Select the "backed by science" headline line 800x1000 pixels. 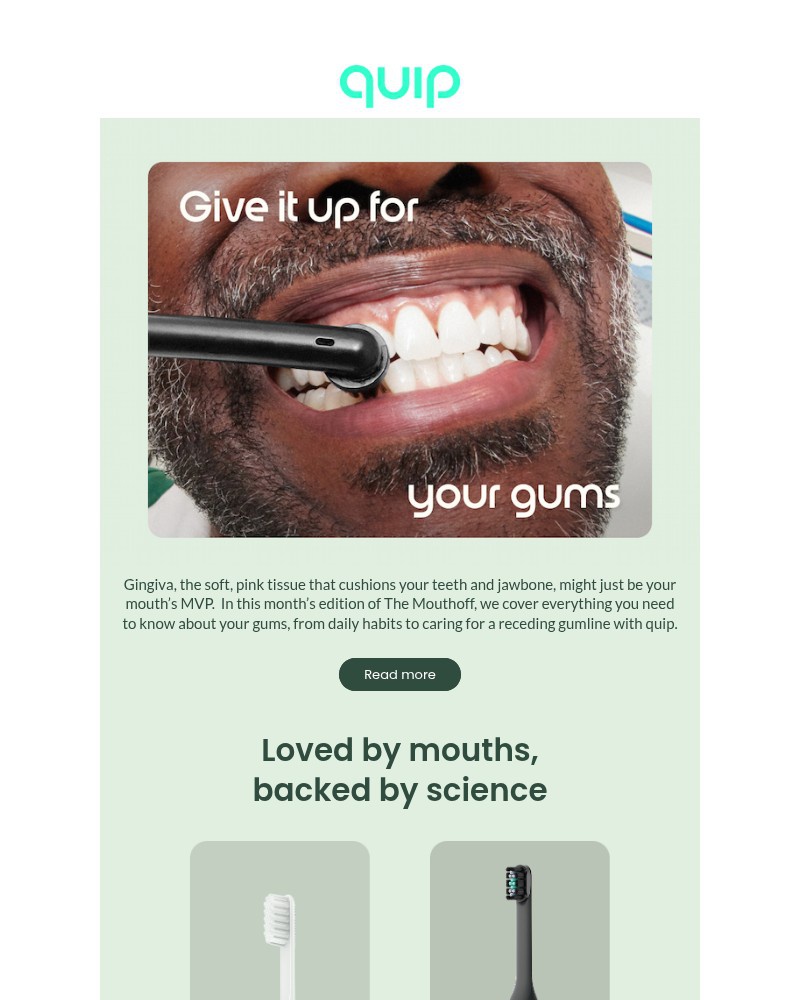click(400, 790)
